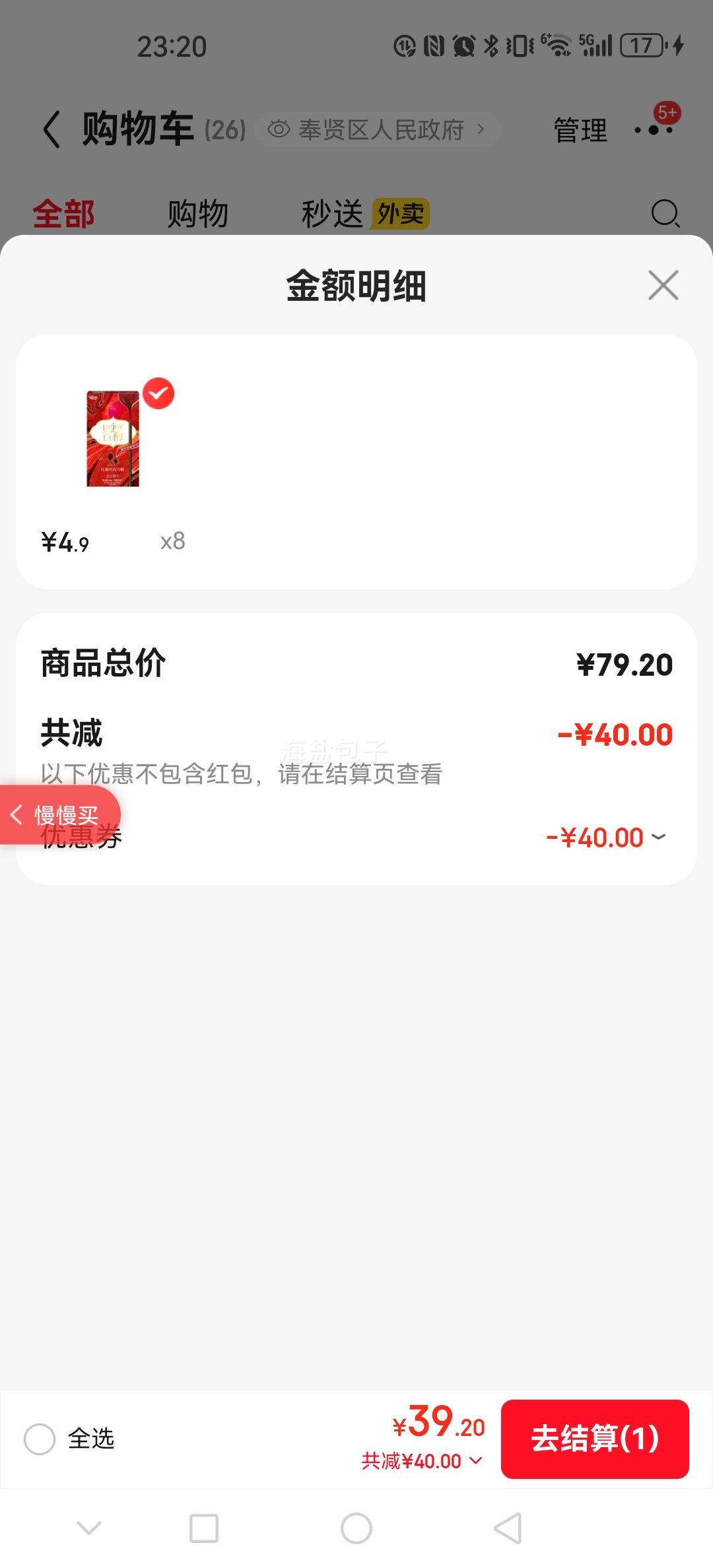Open the 奉贤区人民政府 delivery address selector
Viewport: 713px width, 1568px height.
point(377,129)
